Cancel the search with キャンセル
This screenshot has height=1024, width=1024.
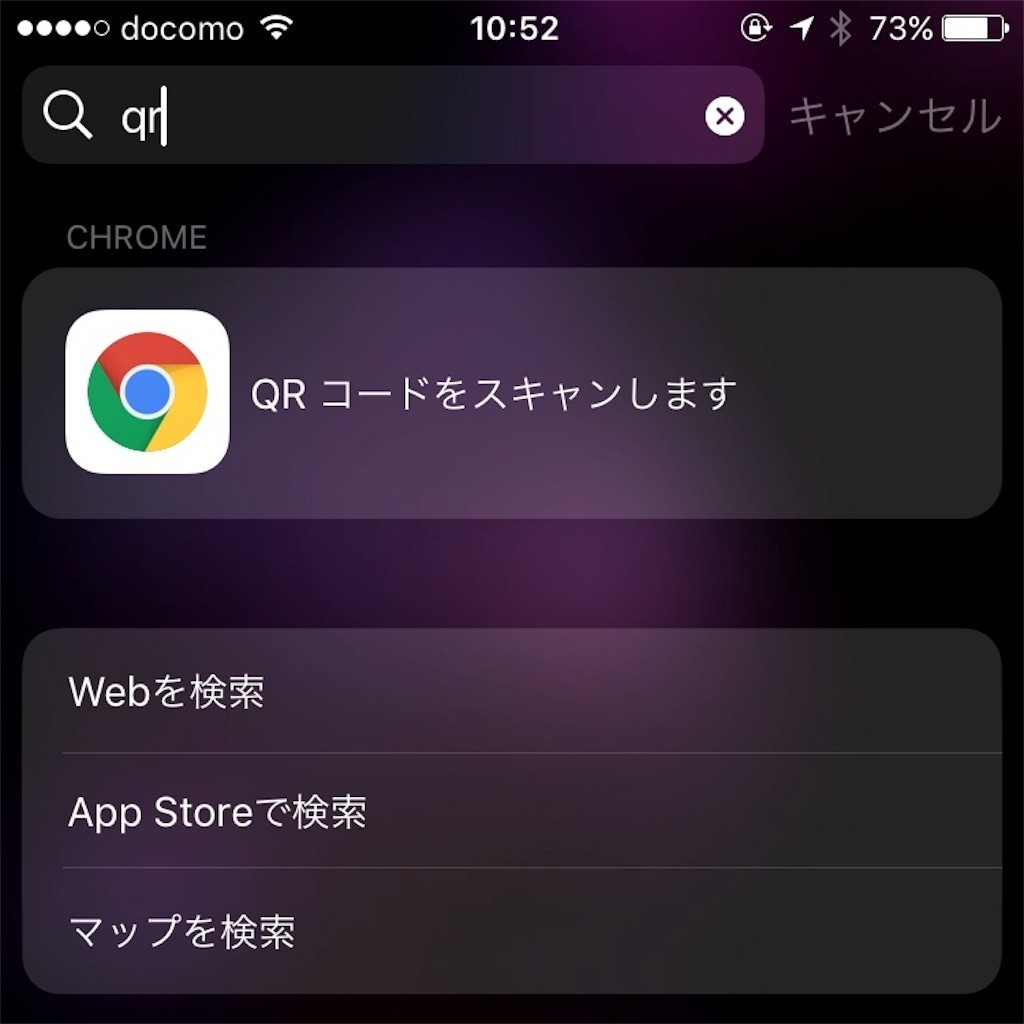pos(894,117)
